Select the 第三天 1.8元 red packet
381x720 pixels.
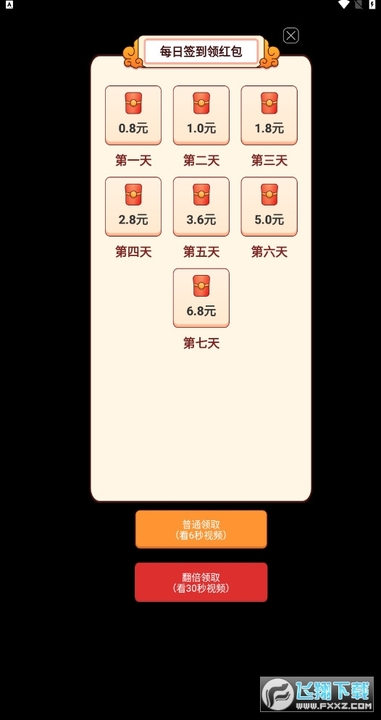[269, 115]
